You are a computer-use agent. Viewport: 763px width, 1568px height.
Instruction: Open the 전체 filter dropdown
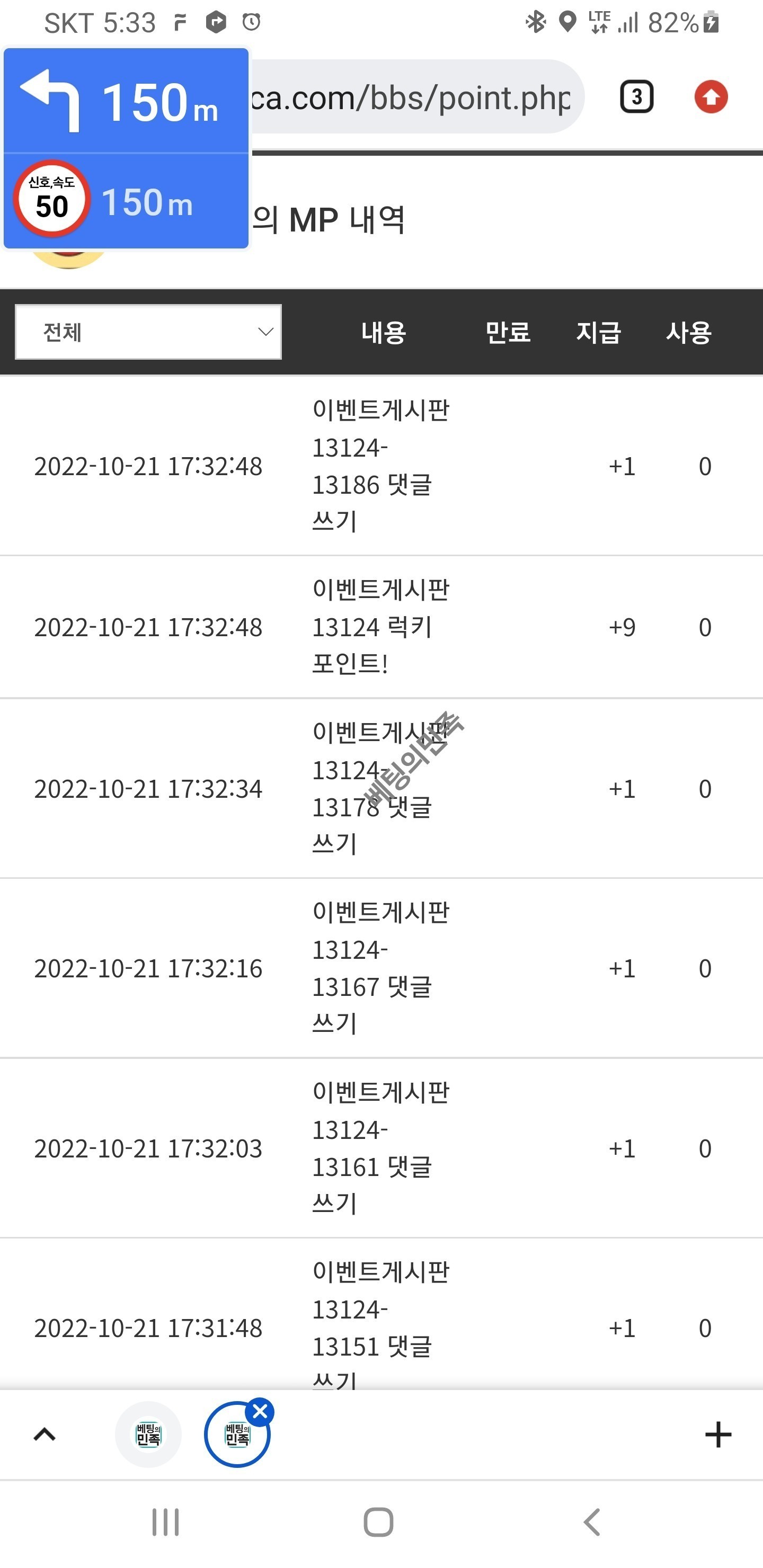pos(148,332)
